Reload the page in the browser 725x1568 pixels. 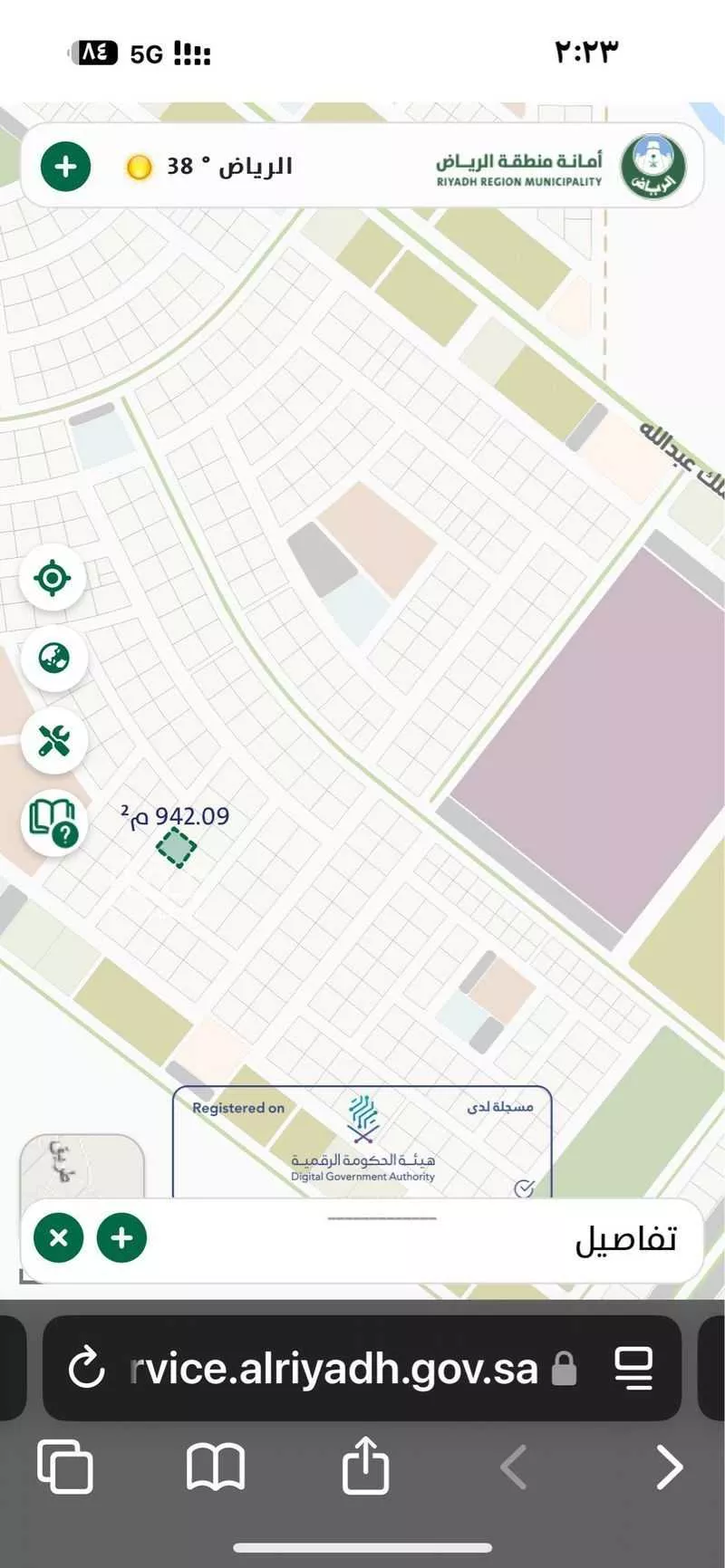[x=87, y=1368]
